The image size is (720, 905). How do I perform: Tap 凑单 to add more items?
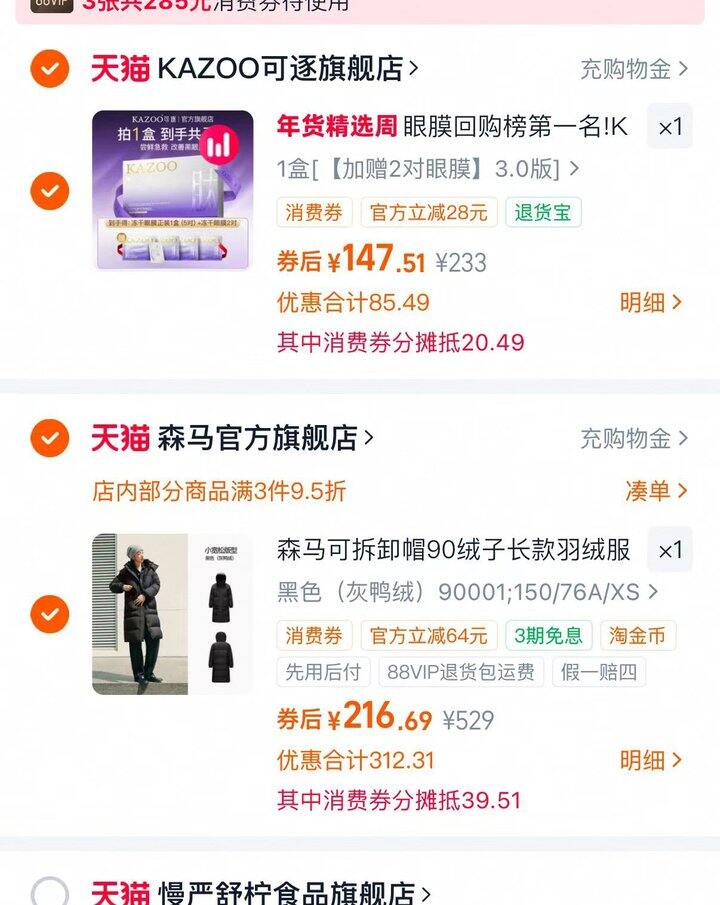coord(656,491)
